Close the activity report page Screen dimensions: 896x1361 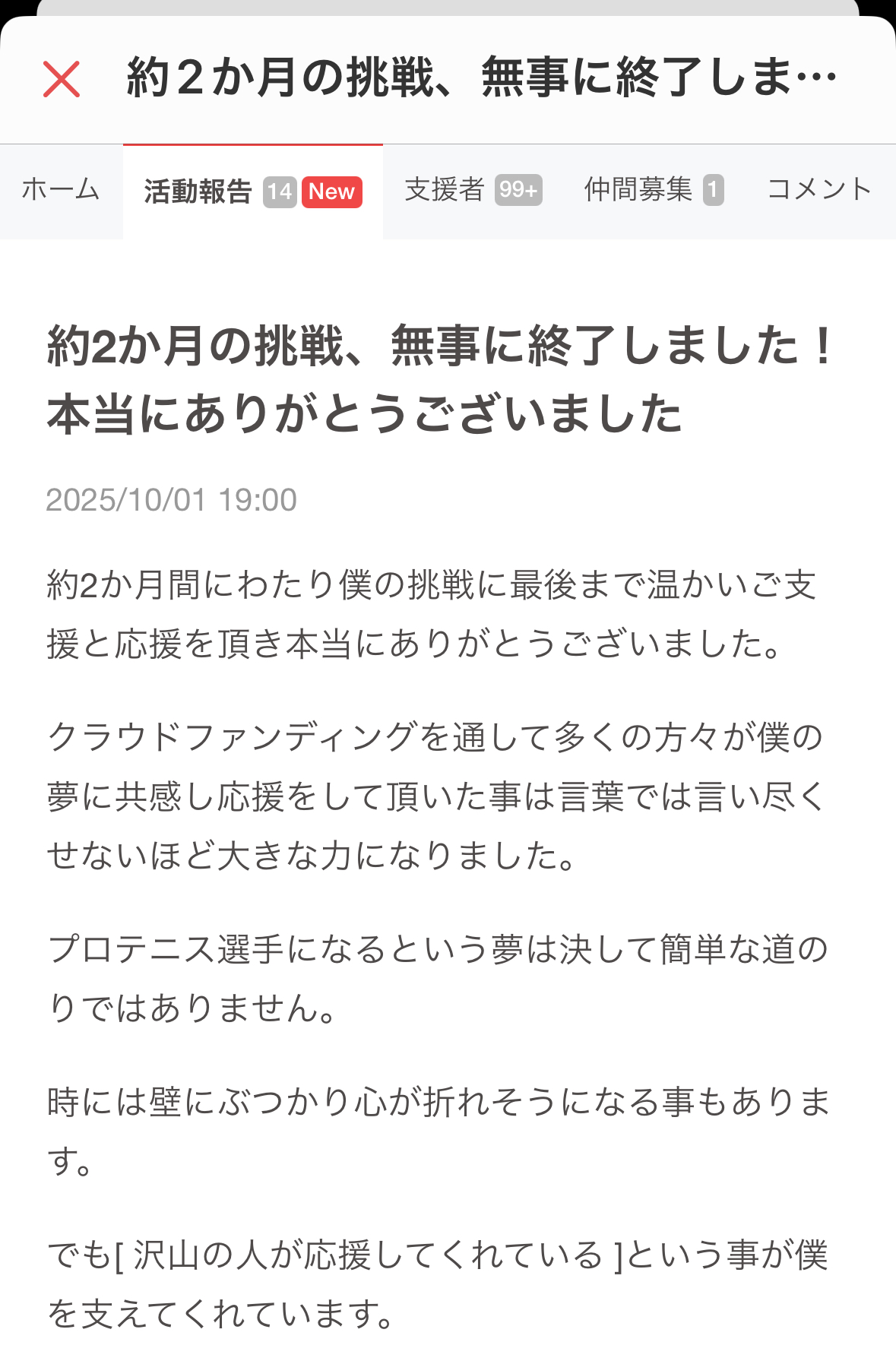[x=62, y=80]
